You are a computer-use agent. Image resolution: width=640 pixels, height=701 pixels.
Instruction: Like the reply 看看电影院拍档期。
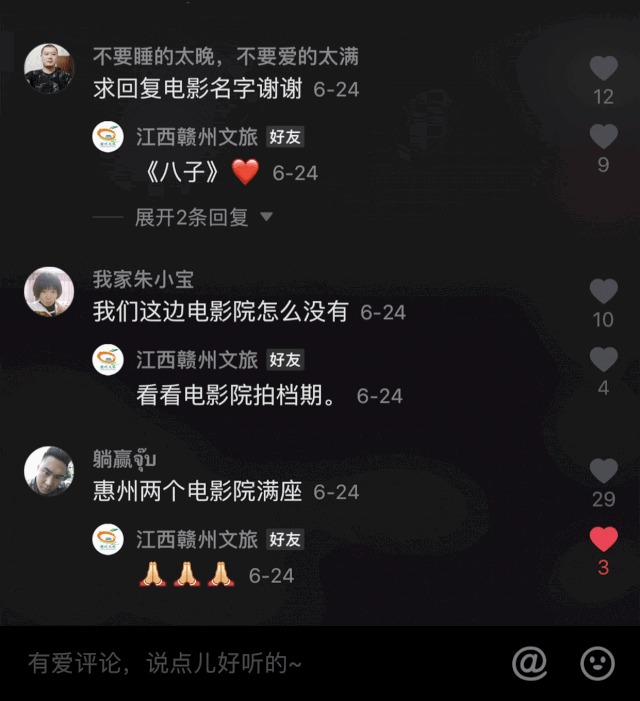(x=603, y=360)
